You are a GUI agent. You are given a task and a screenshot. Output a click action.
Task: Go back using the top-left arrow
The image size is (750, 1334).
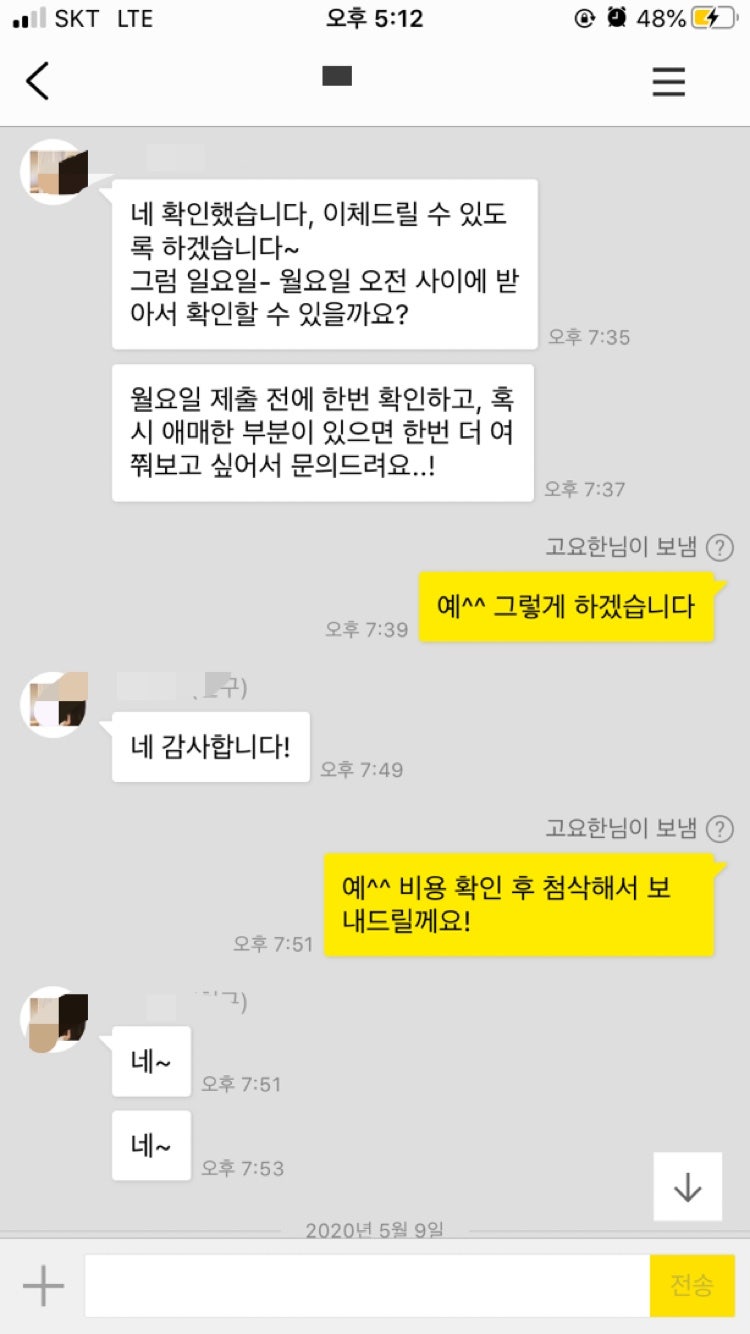click(x=38, y=81)
